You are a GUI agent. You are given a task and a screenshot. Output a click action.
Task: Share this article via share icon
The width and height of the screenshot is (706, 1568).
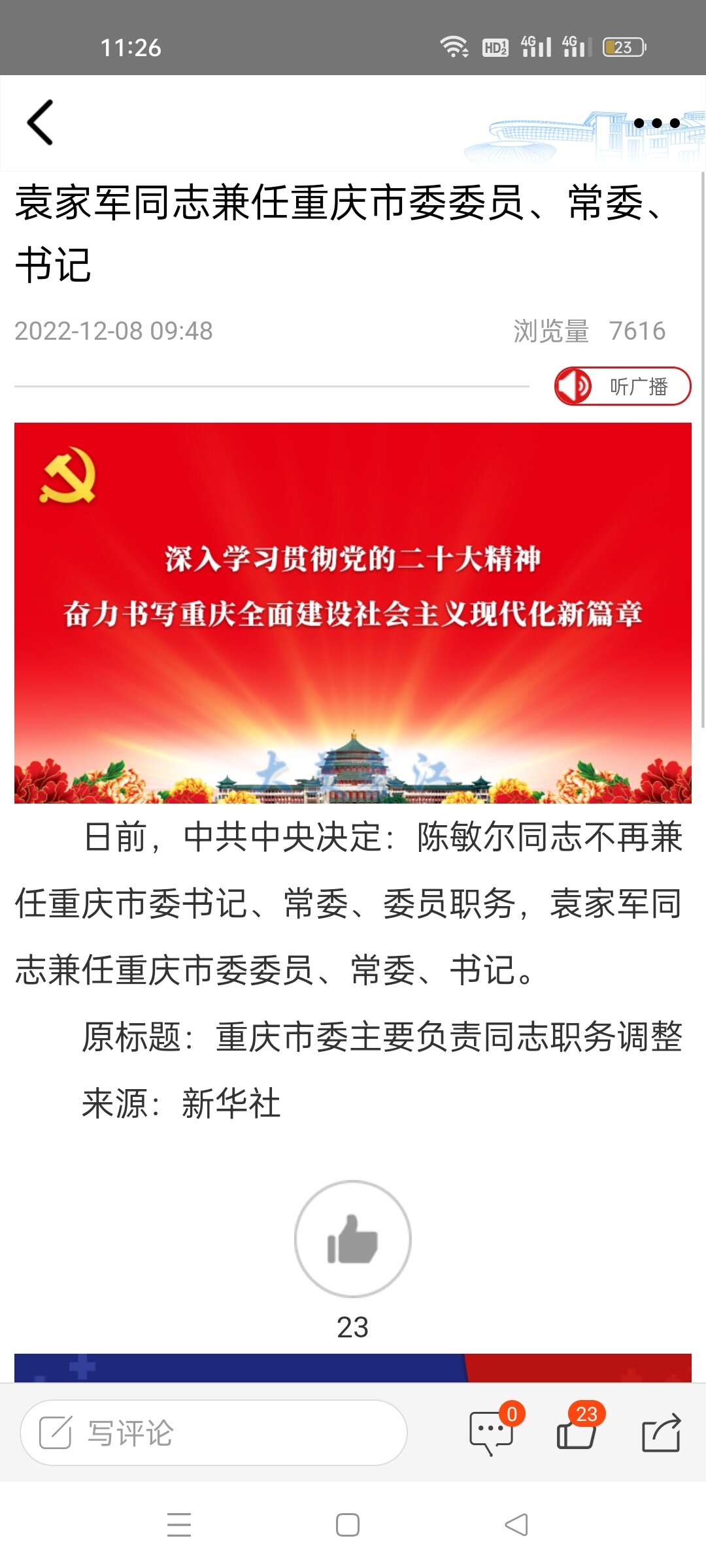[x=661, y=1432]
